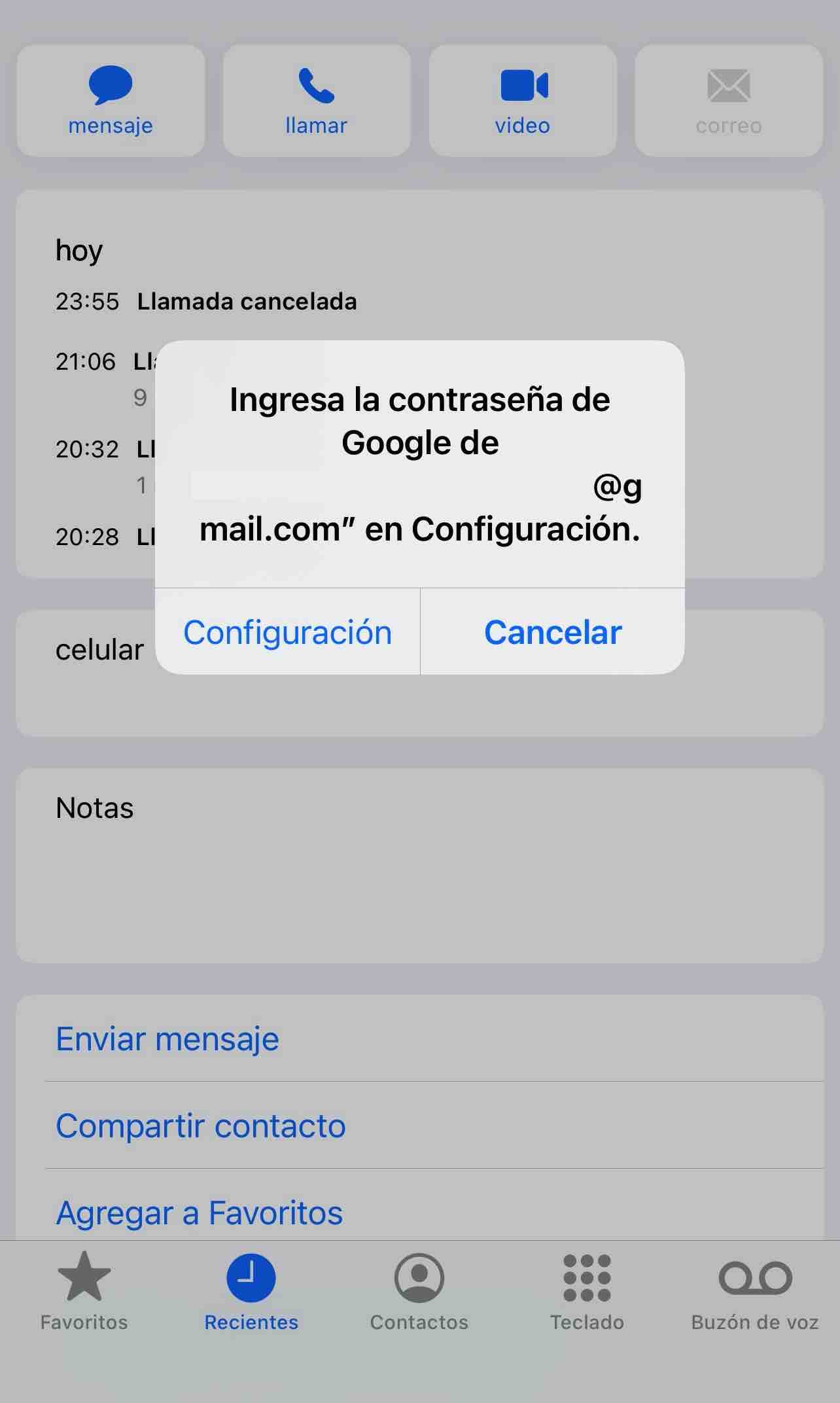840x1403 pixels.
Task: Dismiss the dialog with Cancelar
Action: (553, 632)
